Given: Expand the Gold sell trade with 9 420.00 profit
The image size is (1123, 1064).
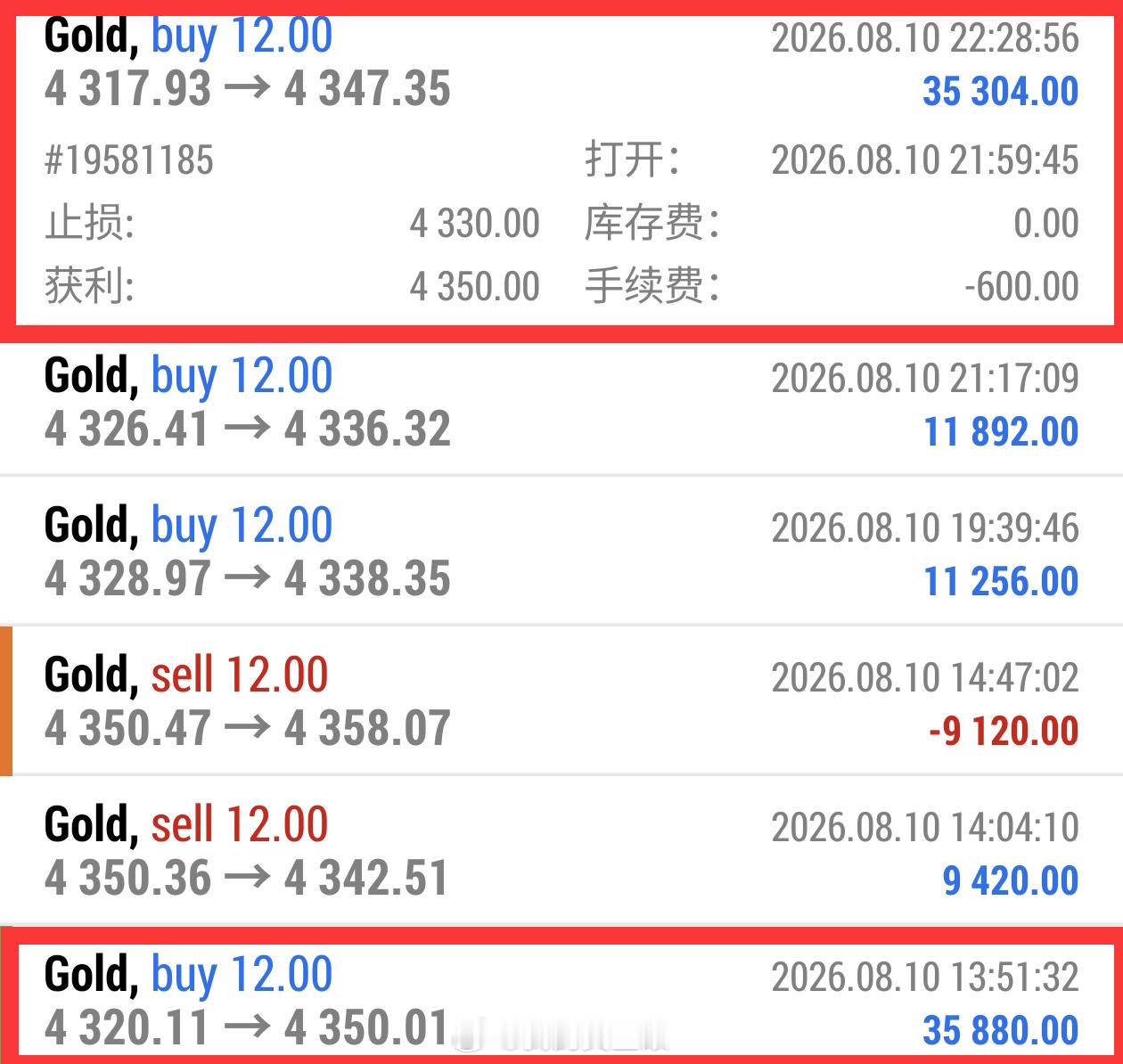Looking at the screenshot, I should [561, 851].
